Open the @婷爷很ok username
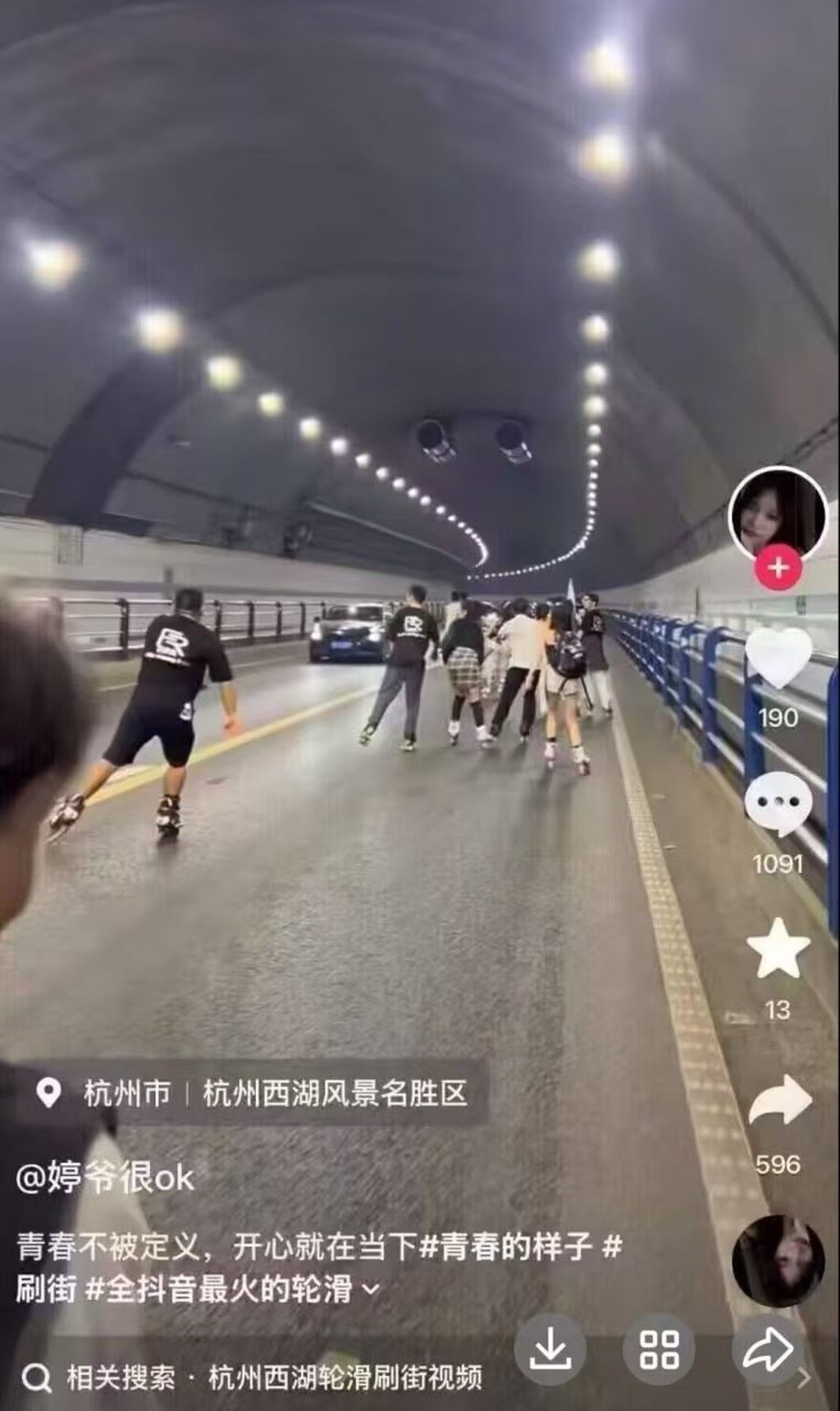Image resolution: width=840 pixels, height=1411 pixels. pyautogui.click(x=105, y=1178)
